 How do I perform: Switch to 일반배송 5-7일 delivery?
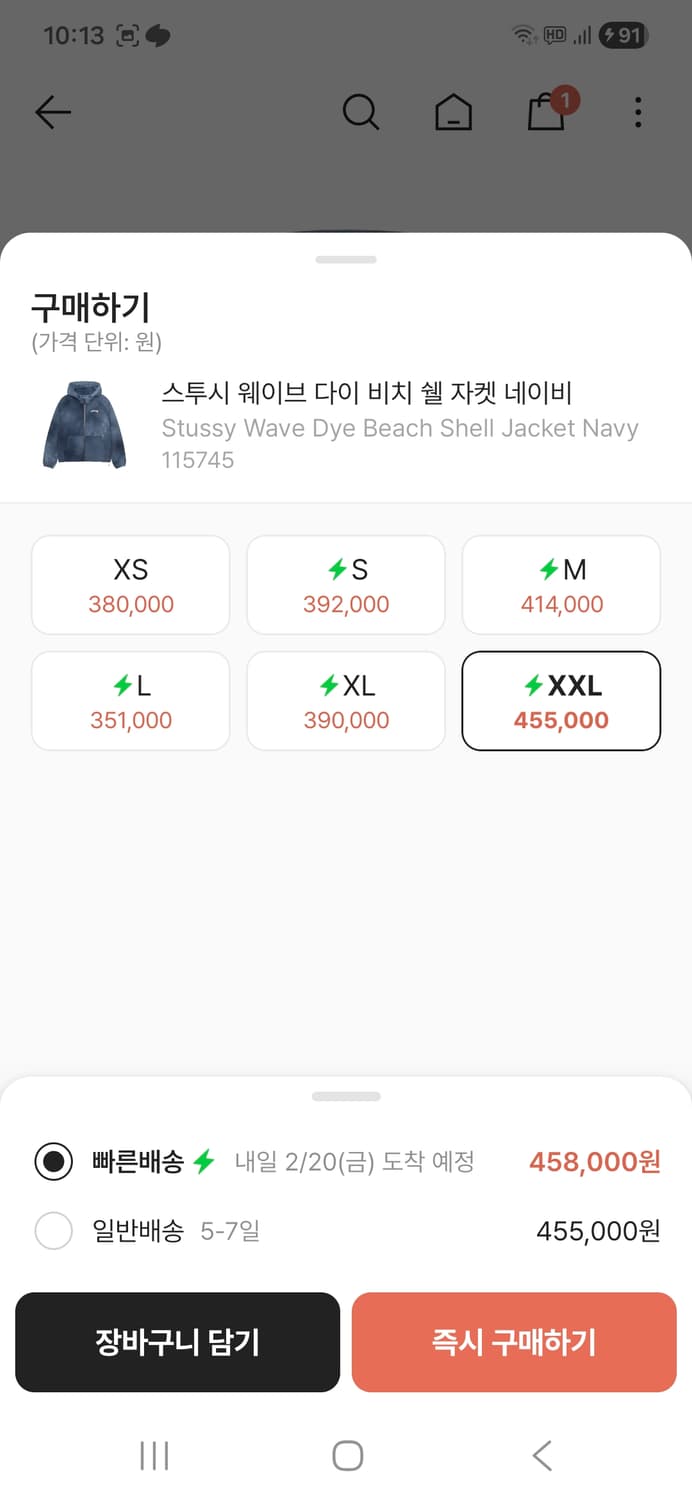coord(54,1231)
